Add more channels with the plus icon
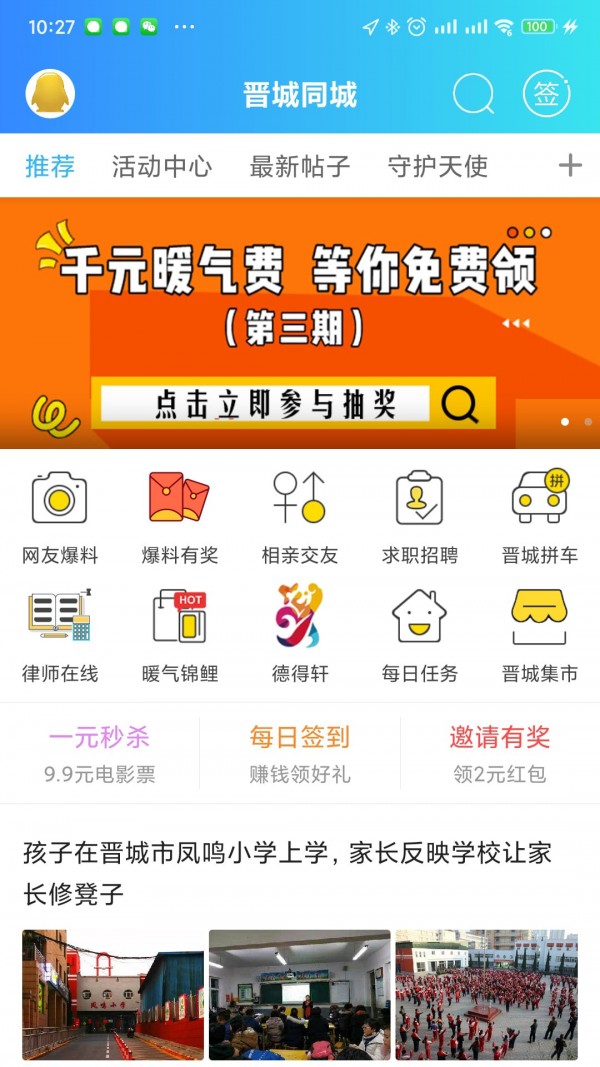This screenshot has height=1067, width=600. point(570,165)
